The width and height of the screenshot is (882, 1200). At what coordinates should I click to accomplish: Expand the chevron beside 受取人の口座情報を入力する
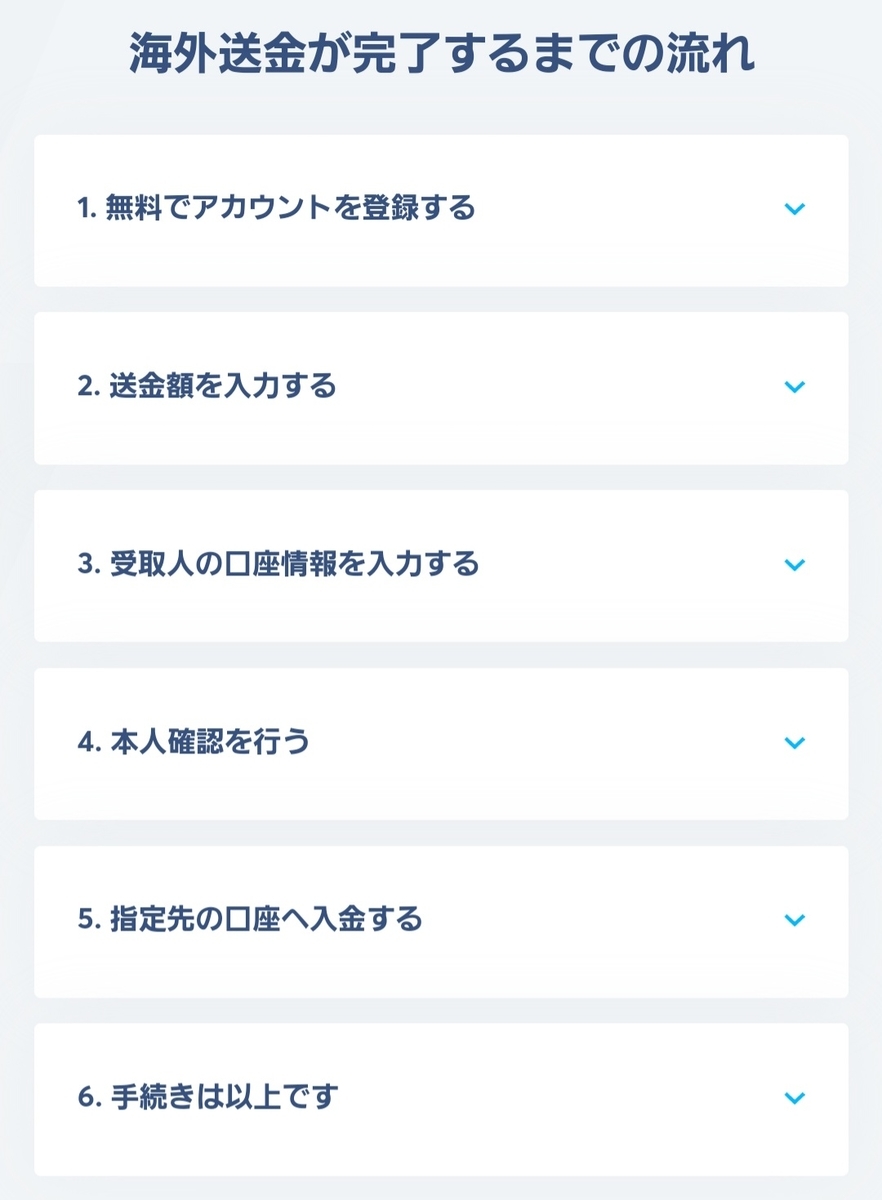click(795, 564)
